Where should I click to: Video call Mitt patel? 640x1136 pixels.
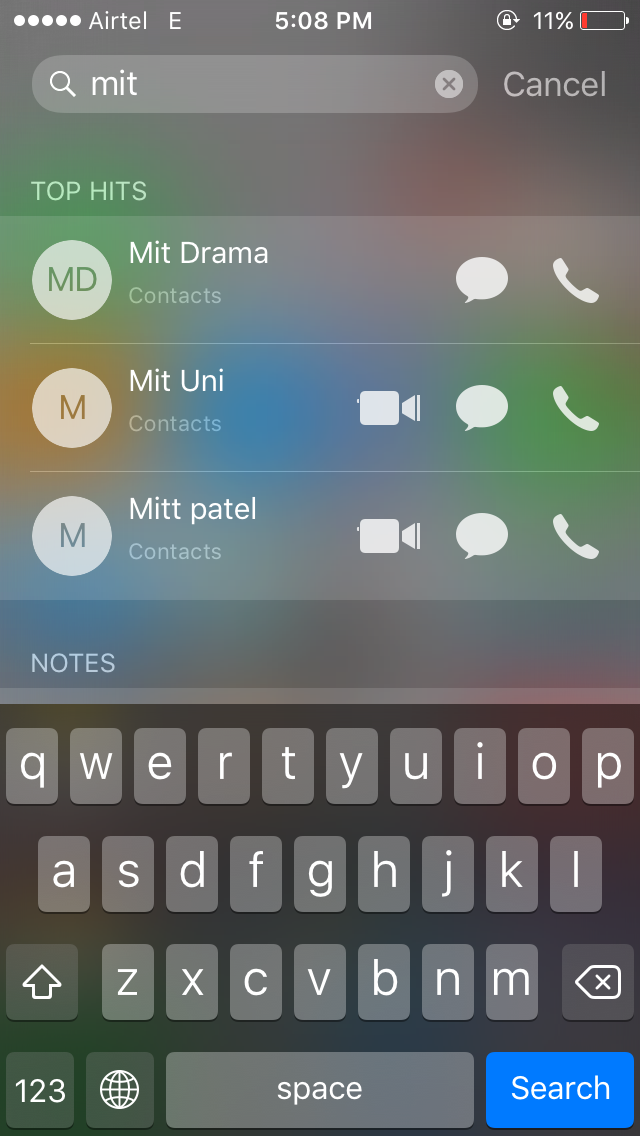(x=389, y=536)
